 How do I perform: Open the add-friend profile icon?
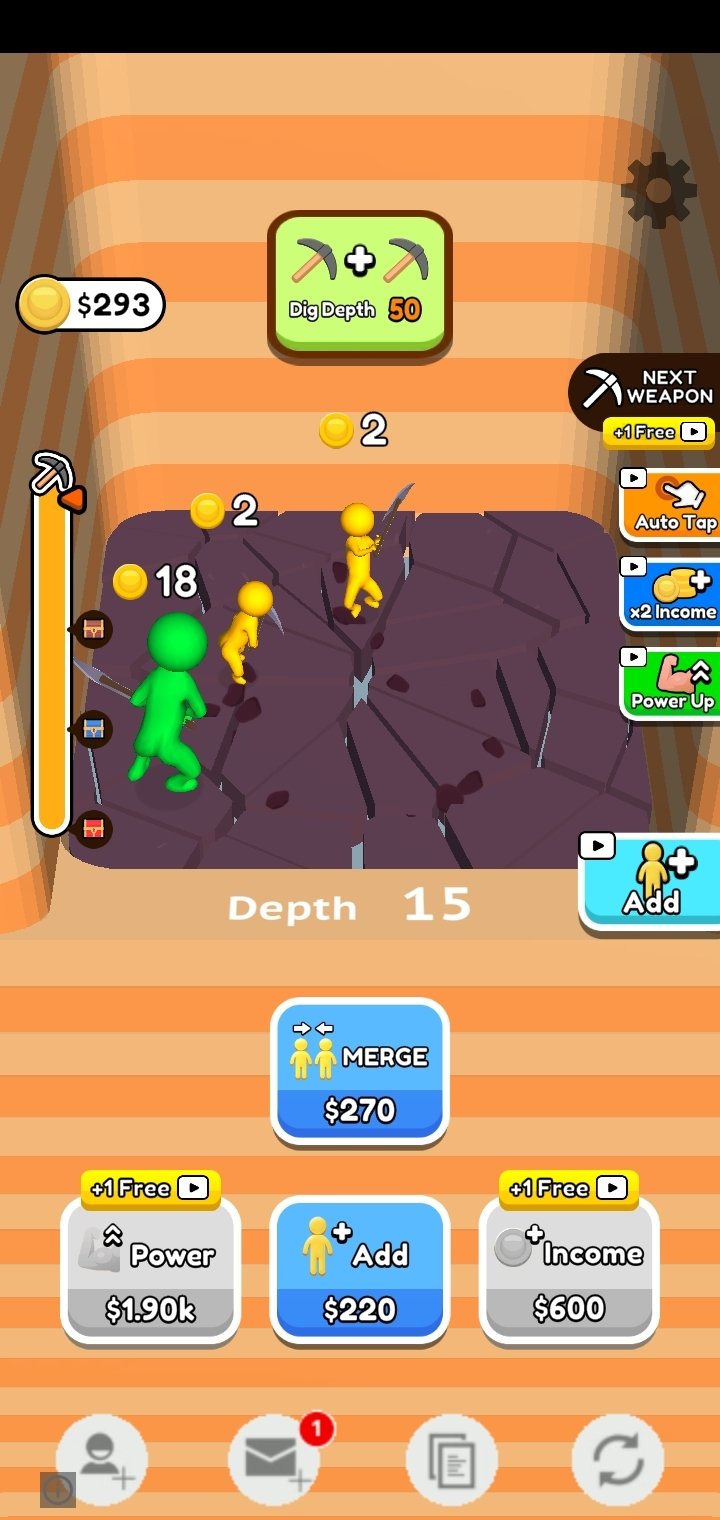click(x=102, y=1460)
